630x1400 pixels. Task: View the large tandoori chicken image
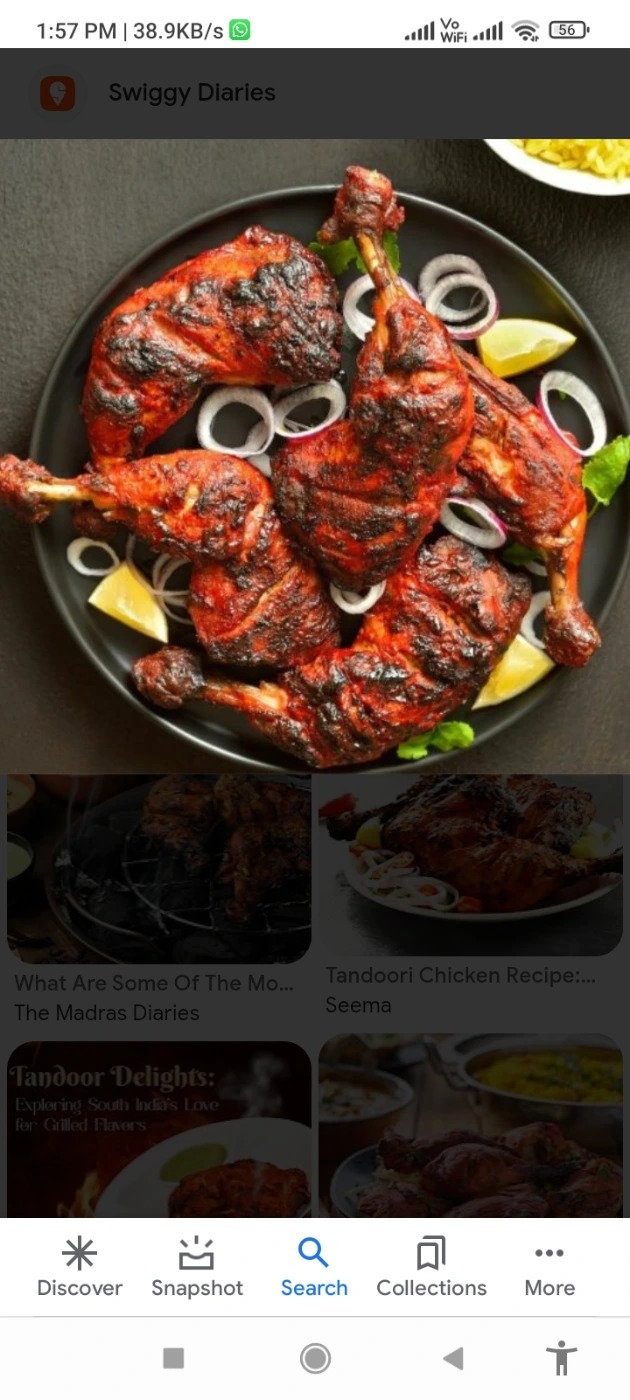315,455
